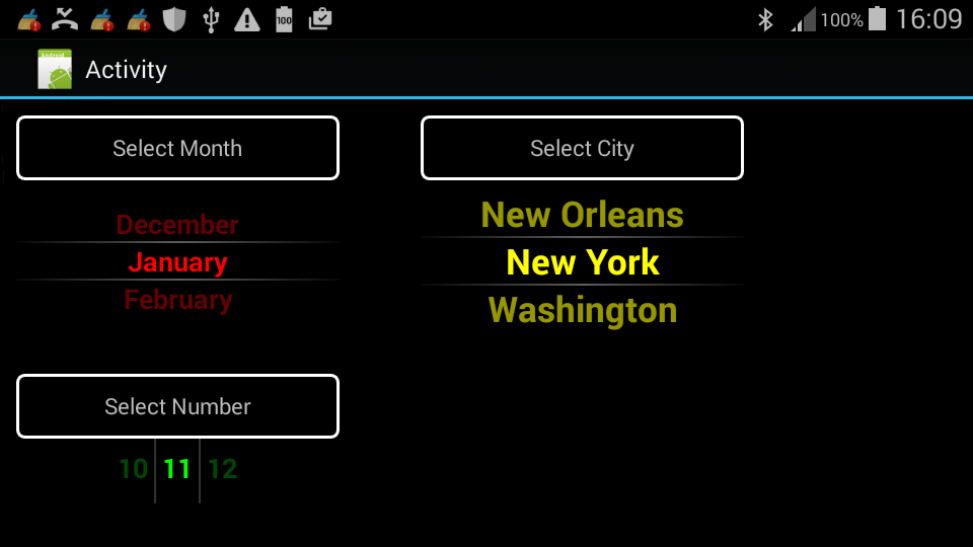Tap the selected number 11
The image size is (973, 547).
click(x=177, y=469)
